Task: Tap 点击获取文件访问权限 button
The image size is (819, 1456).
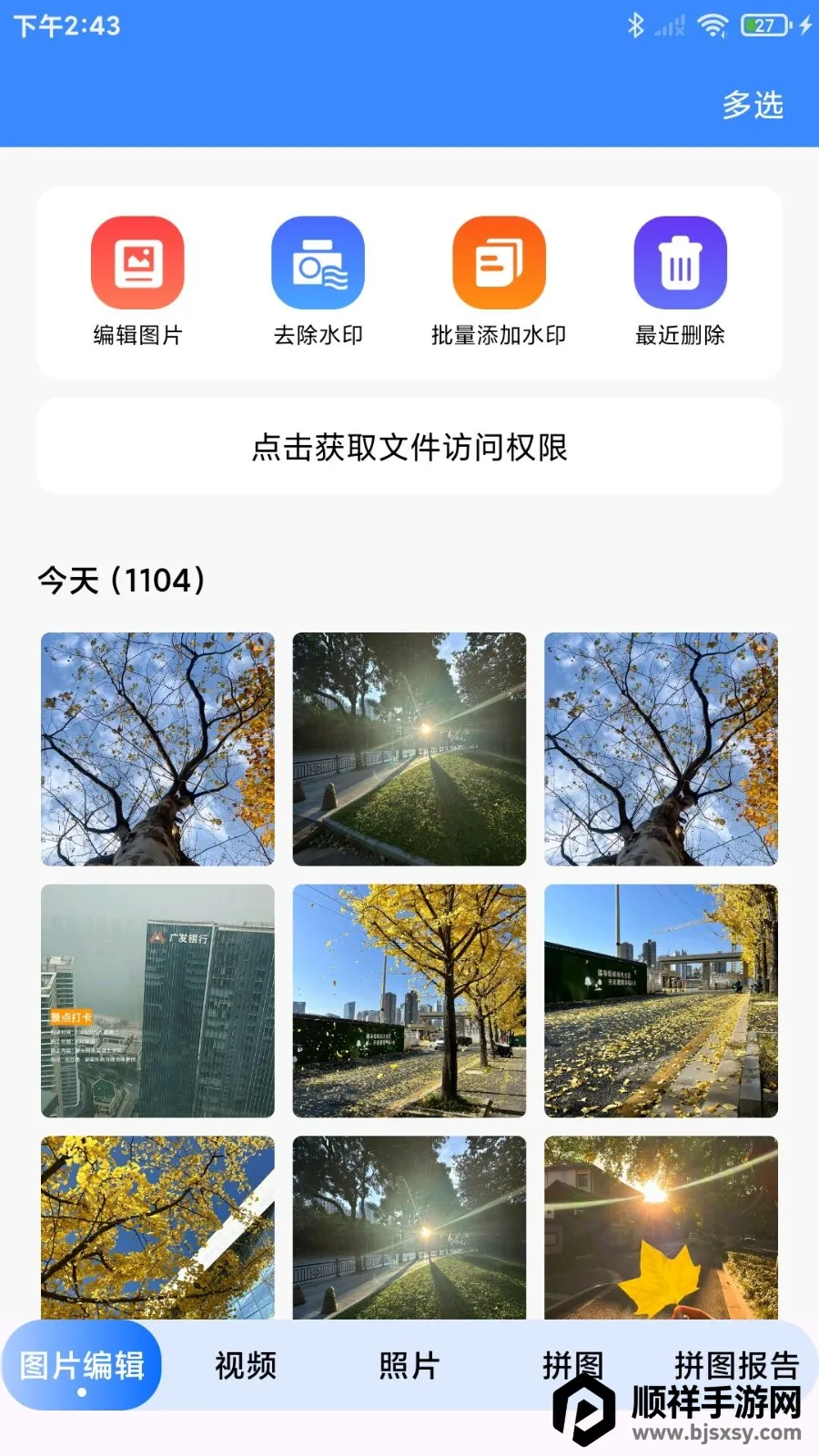Action: tap(409, 447)
